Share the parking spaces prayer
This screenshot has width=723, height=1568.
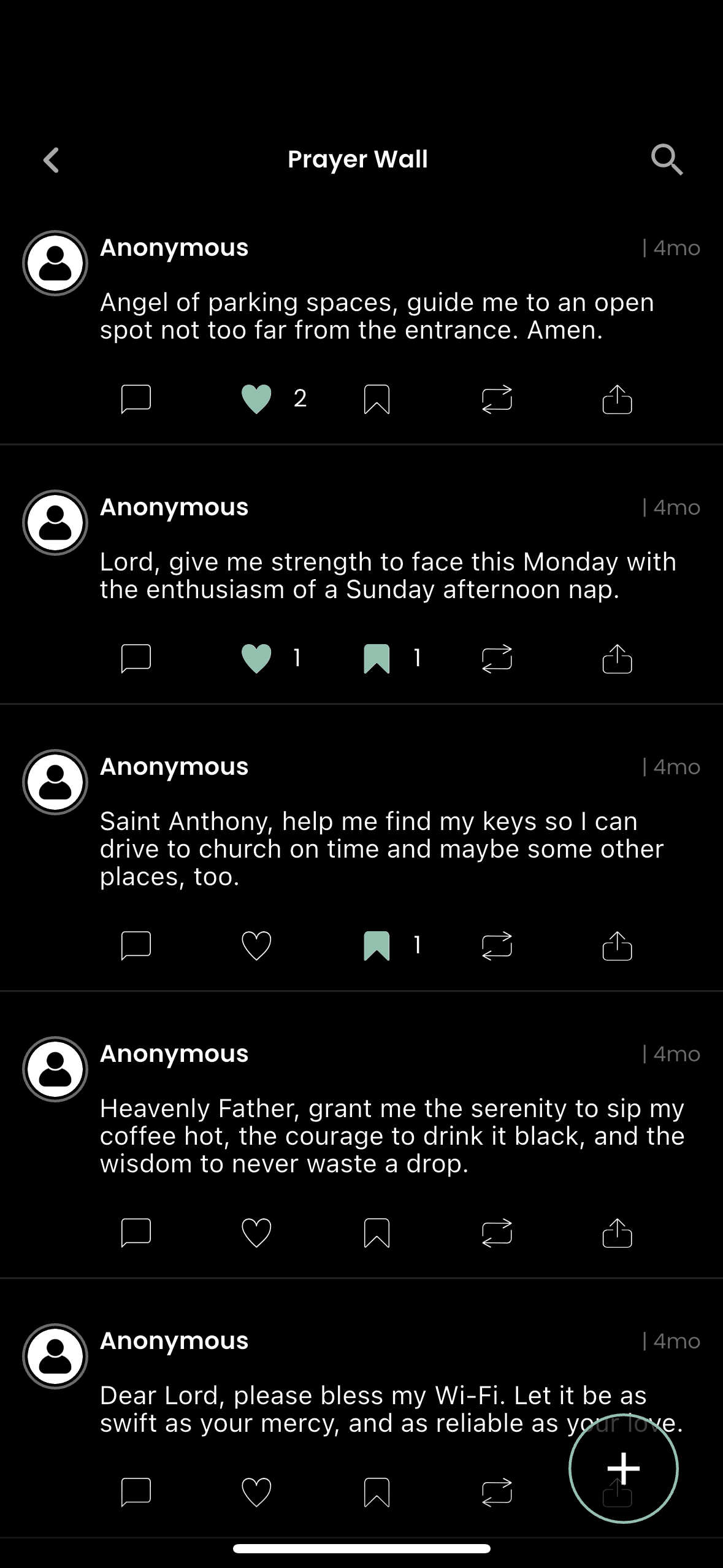[617, 399]
